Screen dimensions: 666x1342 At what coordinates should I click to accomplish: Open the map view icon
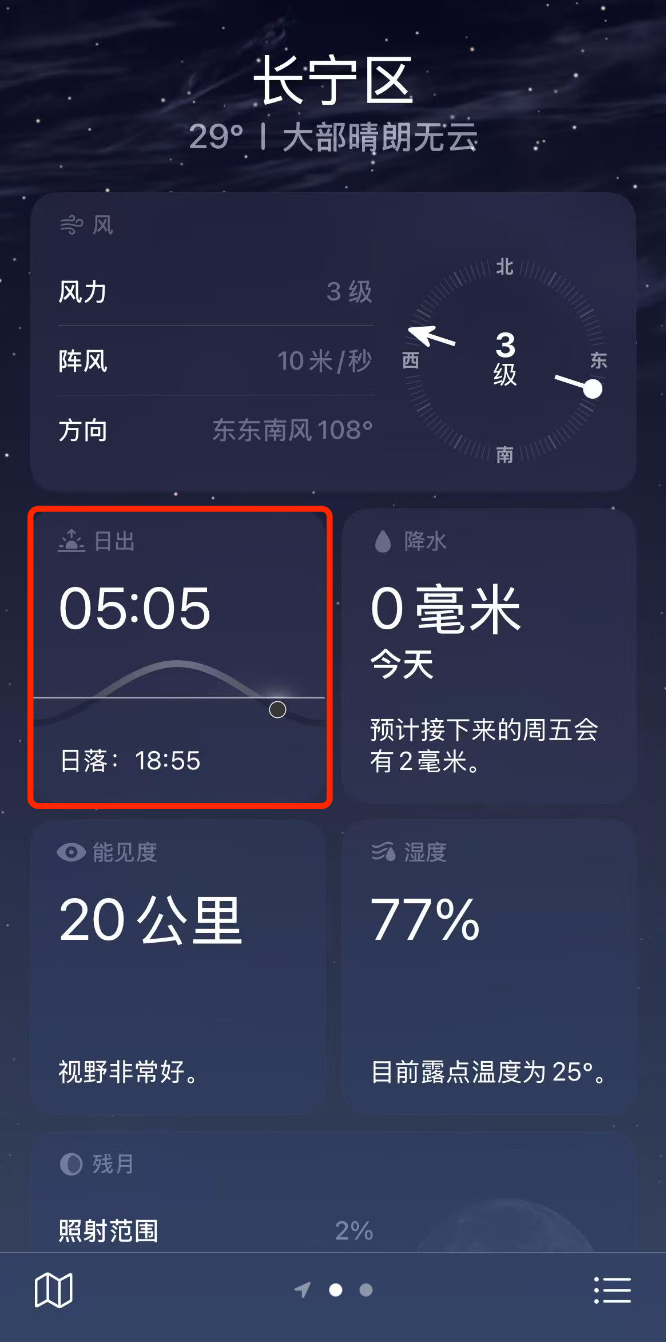coord(54,1290)
